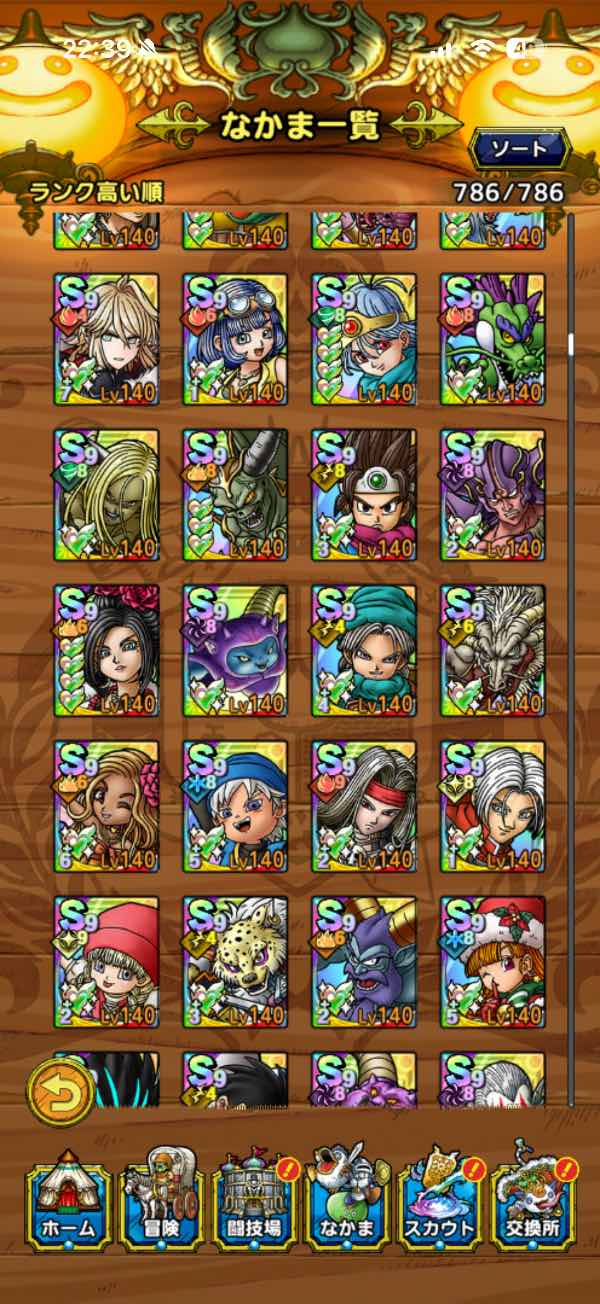Open the red-headband long-haired warrior card
This screenshot has width=600, height=1304.
click(x=364, y=806)
